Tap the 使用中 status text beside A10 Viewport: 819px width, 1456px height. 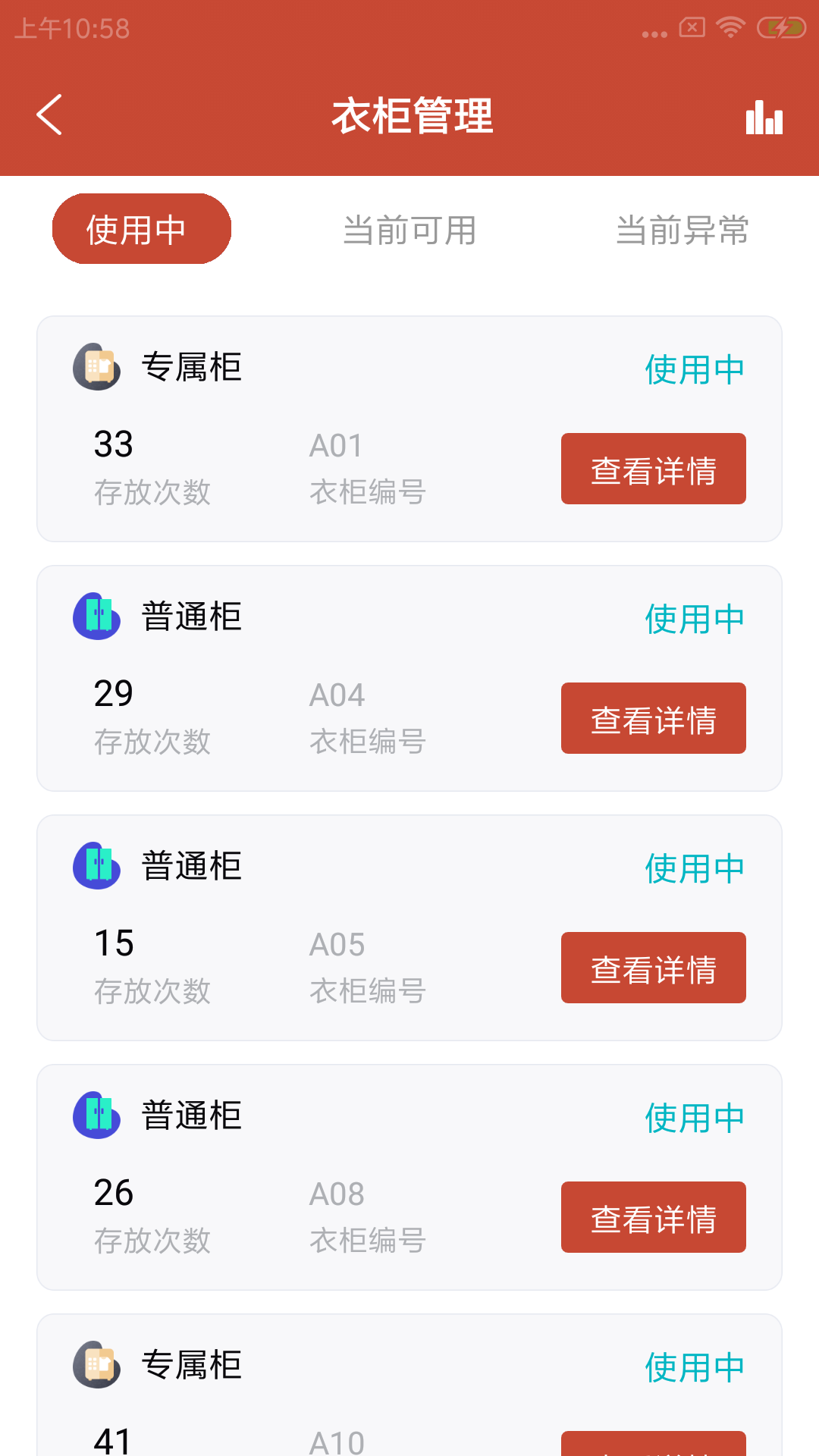click(x=693, y=1367)
